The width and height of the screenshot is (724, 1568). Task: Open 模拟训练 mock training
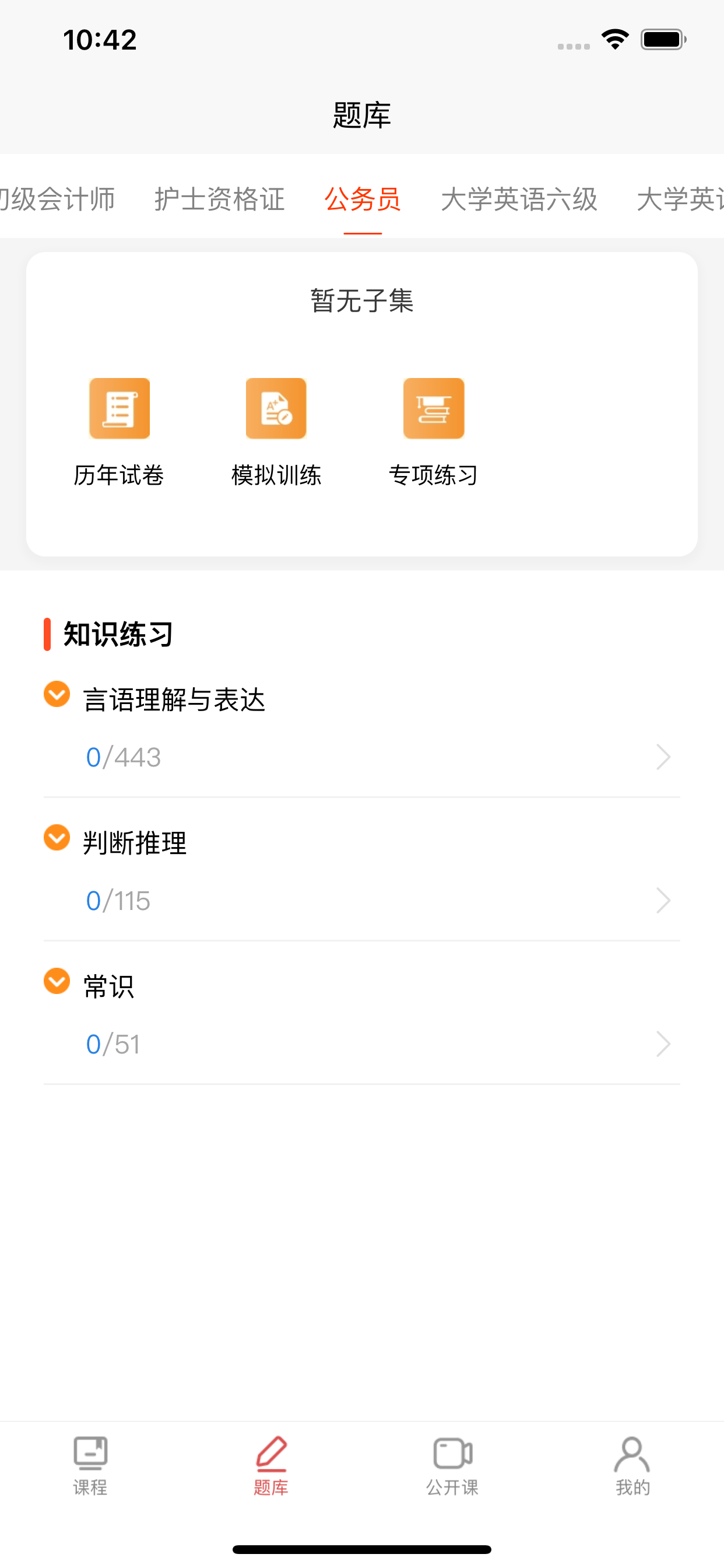coord(276,432)
